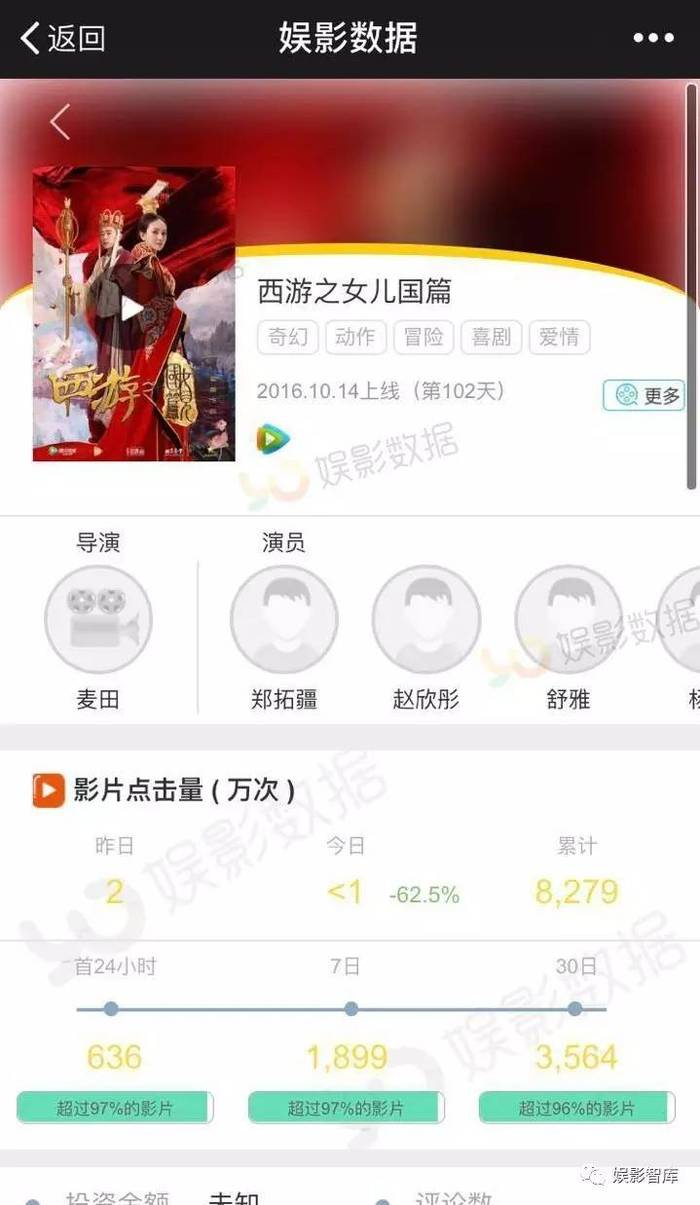This screenshot has width=700, height=1205.
Task: Tap the 返回 back button
Action: click(62, 39)
